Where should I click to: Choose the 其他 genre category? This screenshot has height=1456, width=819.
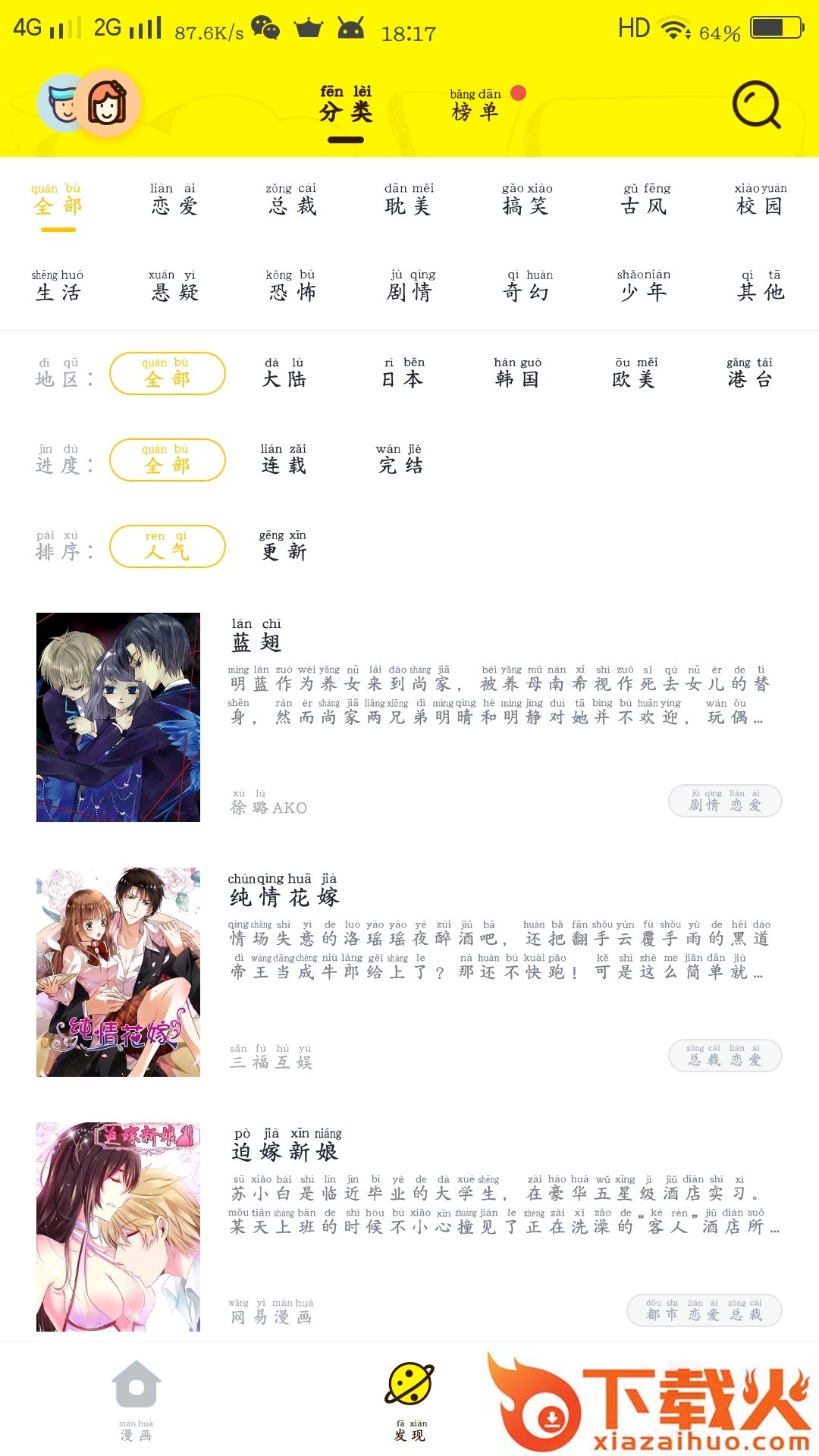pyautogui.click(x=761, y=286)
